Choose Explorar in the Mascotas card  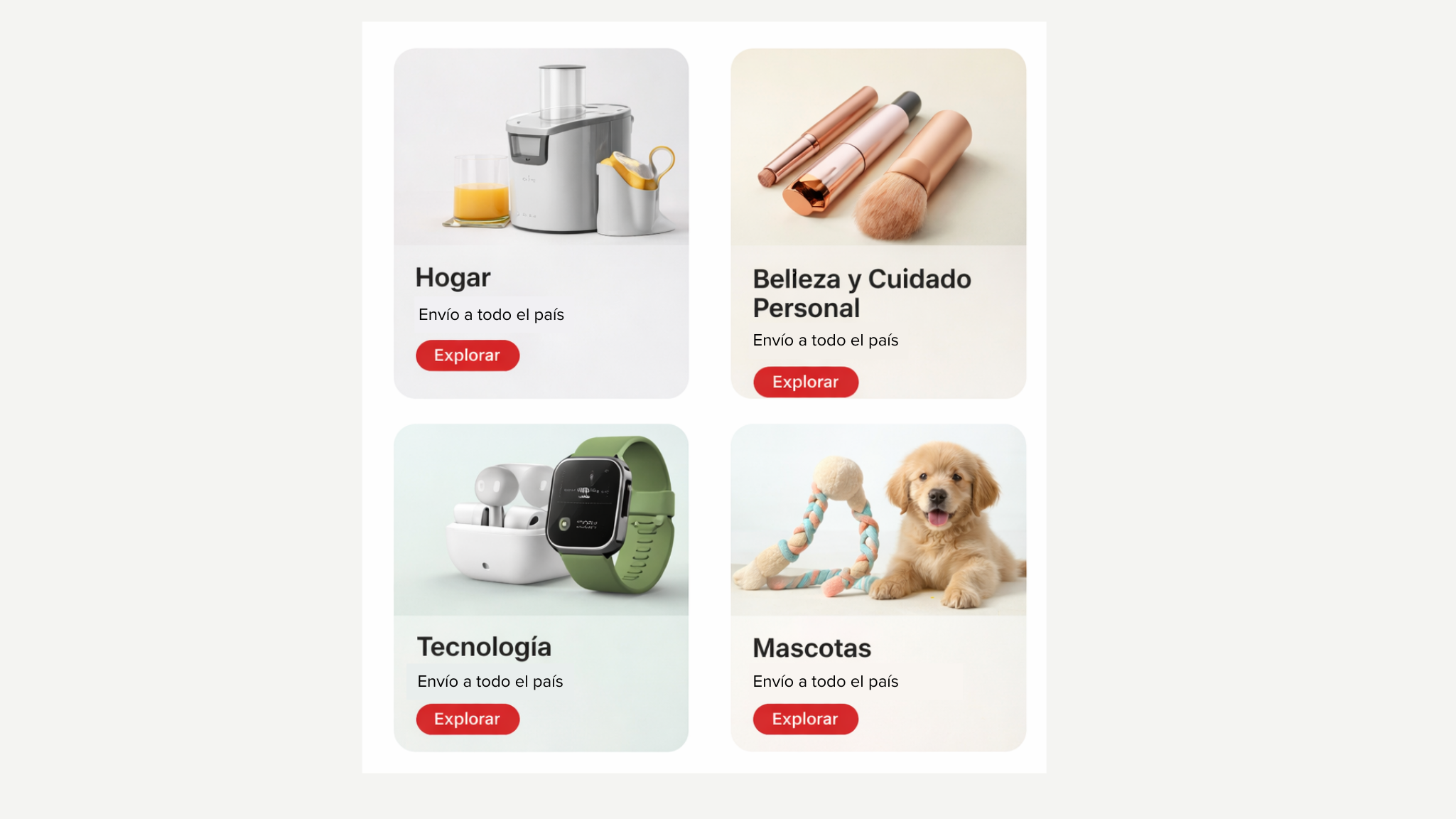tap(805, 719)
